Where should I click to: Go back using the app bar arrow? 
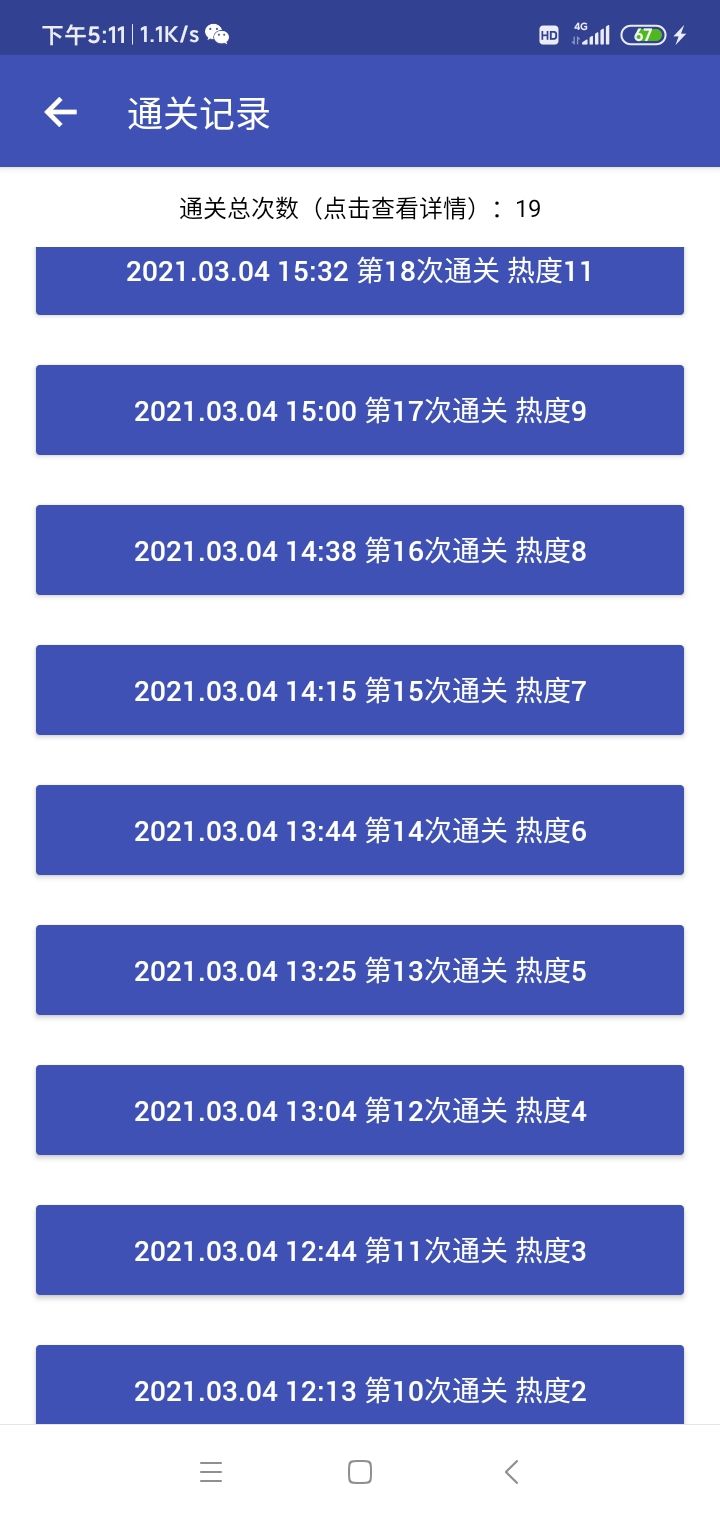[61, 113]
